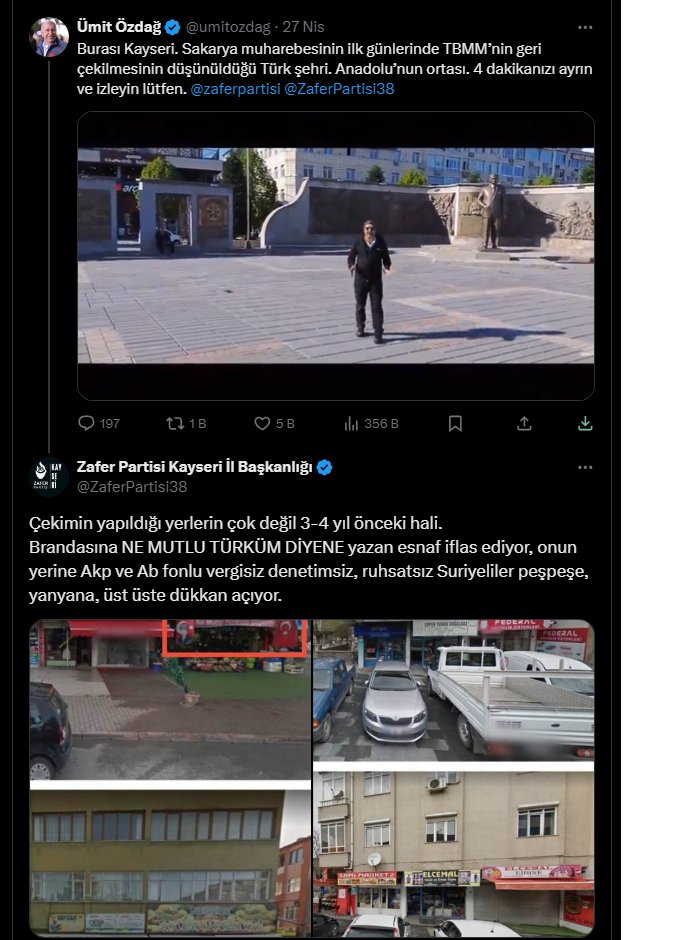
Task: Open Ümit Özdağ's profile avatar
Action: pyautogui.click(x=49, y=37)
